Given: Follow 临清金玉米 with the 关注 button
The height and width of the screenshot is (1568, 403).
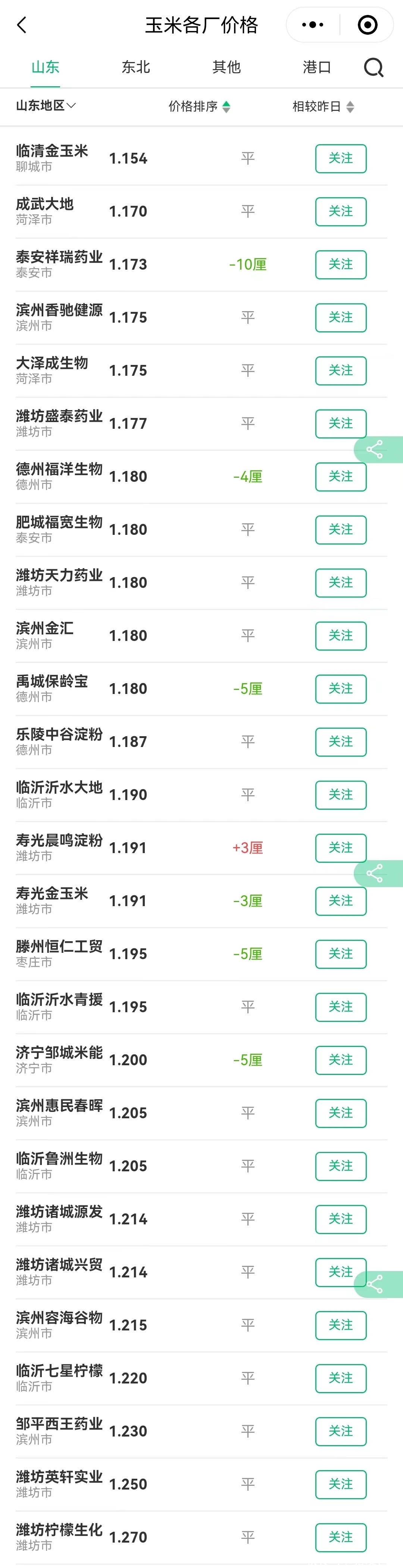Looking at the screenshot, I should coord(340,158).
